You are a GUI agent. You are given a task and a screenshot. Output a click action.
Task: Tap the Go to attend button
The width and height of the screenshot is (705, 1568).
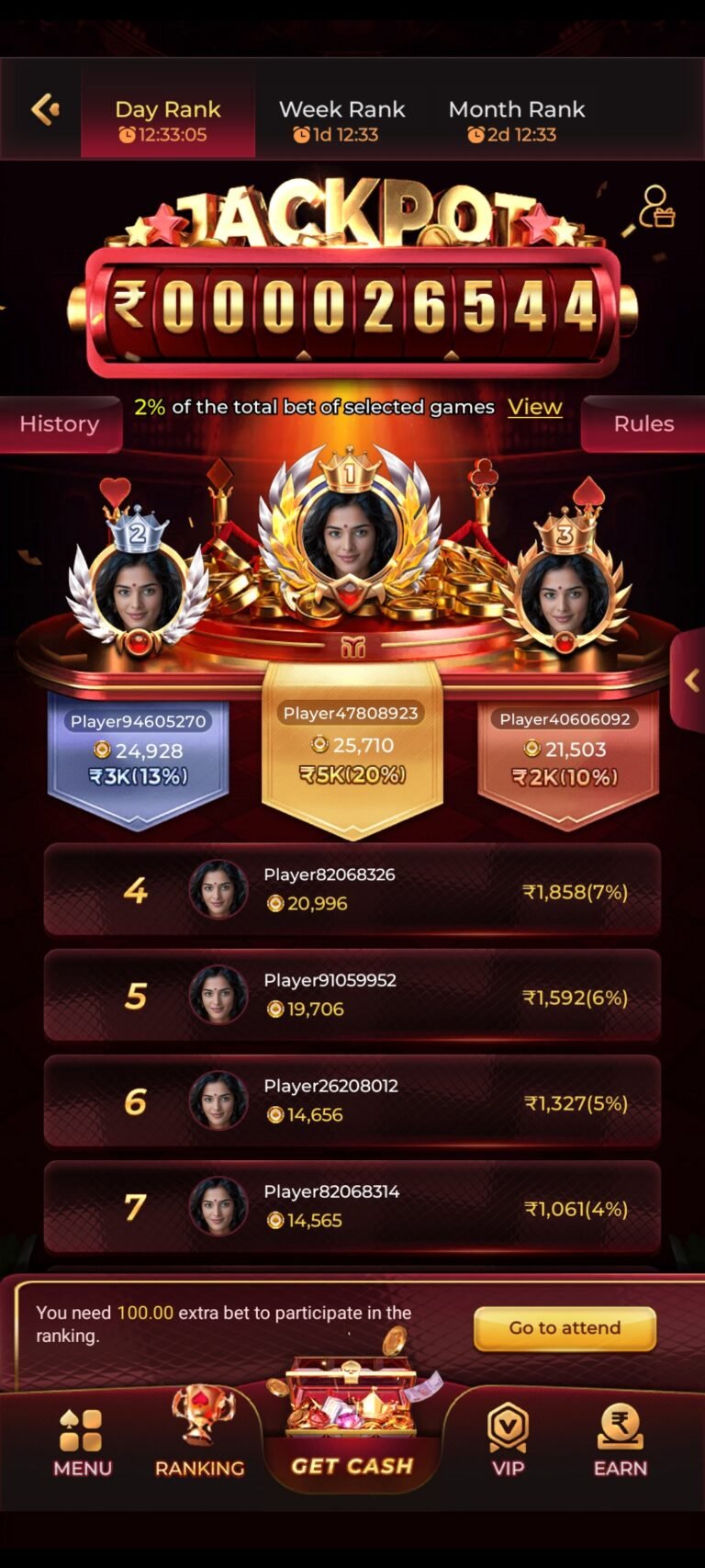[565, 1328]
